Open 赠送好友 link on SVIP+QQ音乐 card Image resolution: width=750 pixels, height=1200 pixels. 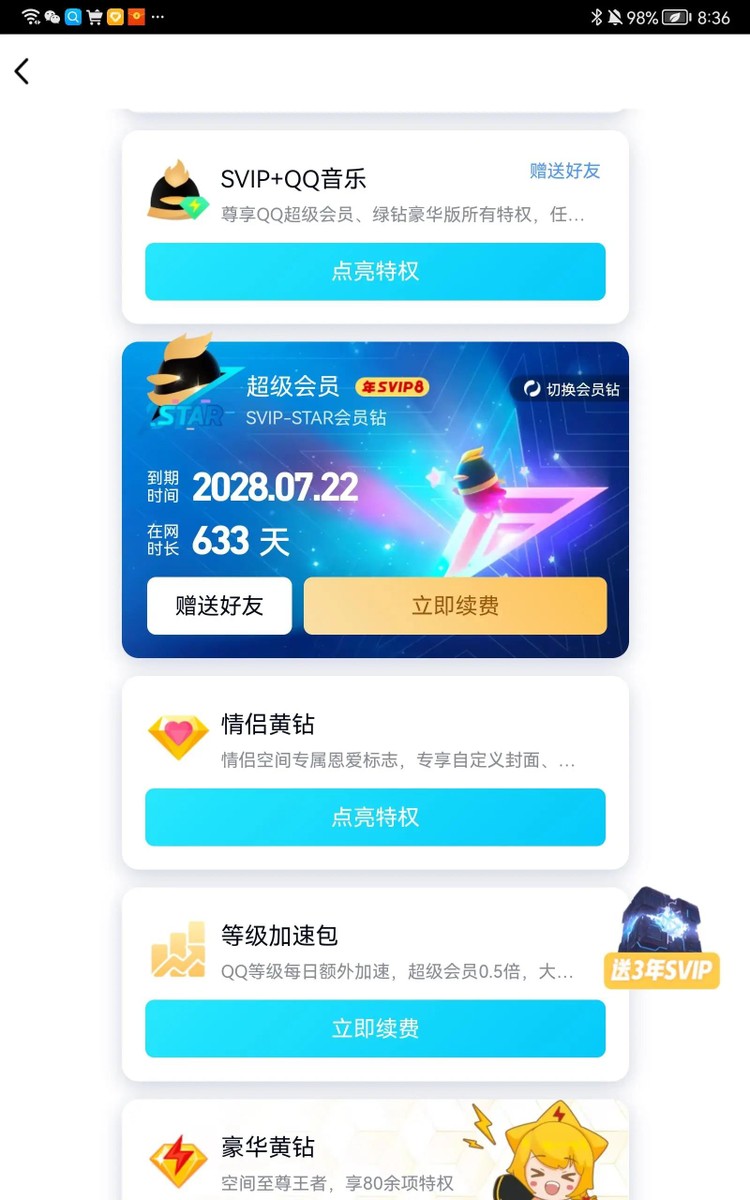click(x=565, y=172)
